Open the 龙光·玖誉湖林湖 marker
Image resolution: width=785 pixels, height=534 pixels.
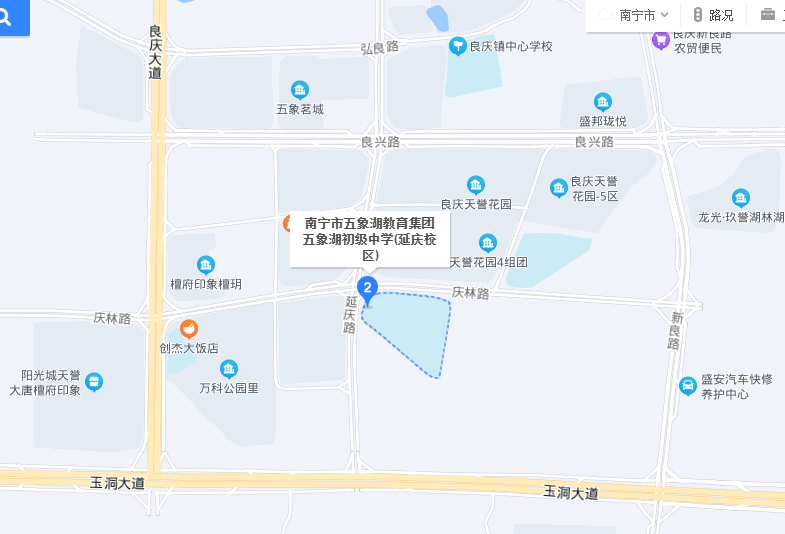click(x=740, y=197)
